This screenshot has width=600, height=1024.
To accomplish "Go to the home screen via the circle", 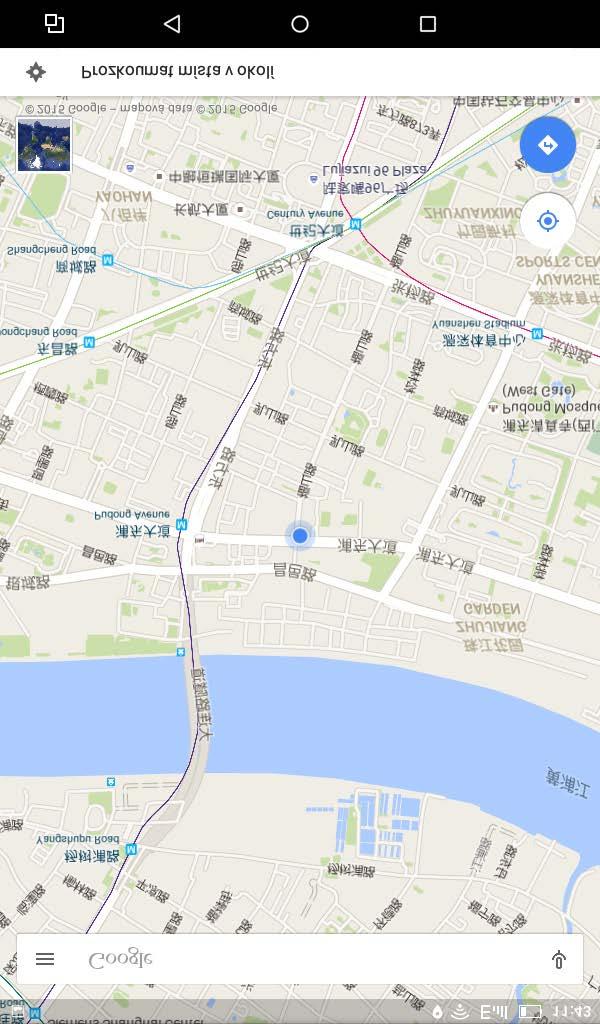I will coord(300,24).
